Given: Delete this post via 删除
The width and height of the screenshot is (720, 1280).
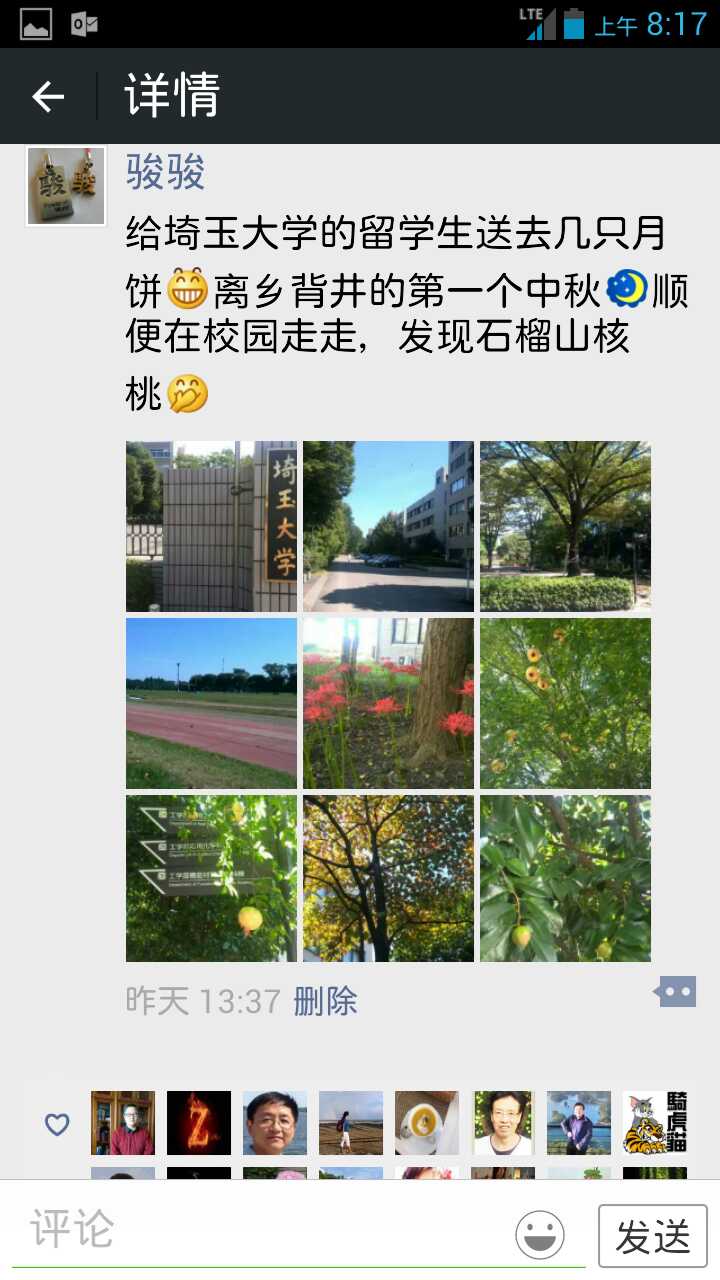Looking at the screenshot, I should point(325,1001).
